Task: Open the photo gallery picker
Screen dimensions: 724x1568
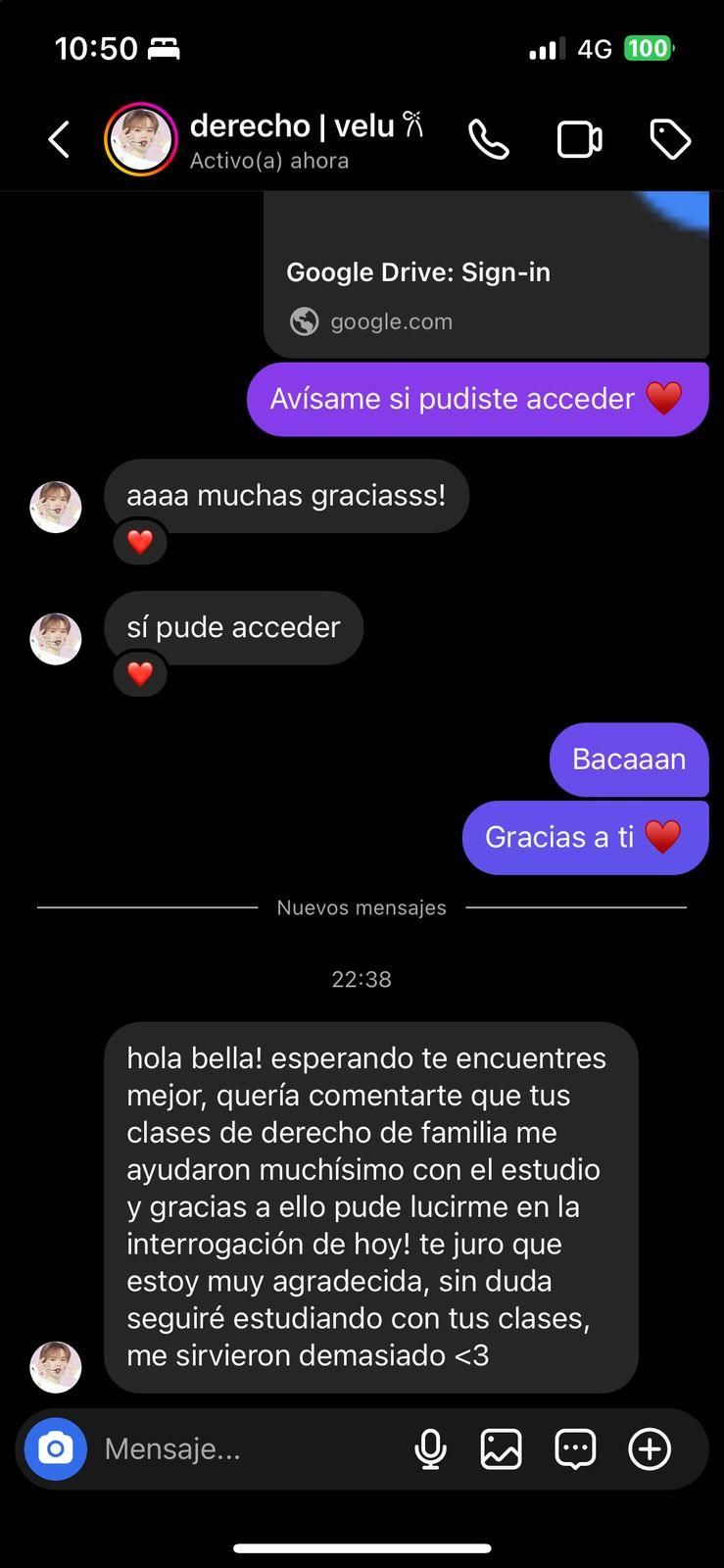Action: pyautogui.click(x=501, y=1448)
